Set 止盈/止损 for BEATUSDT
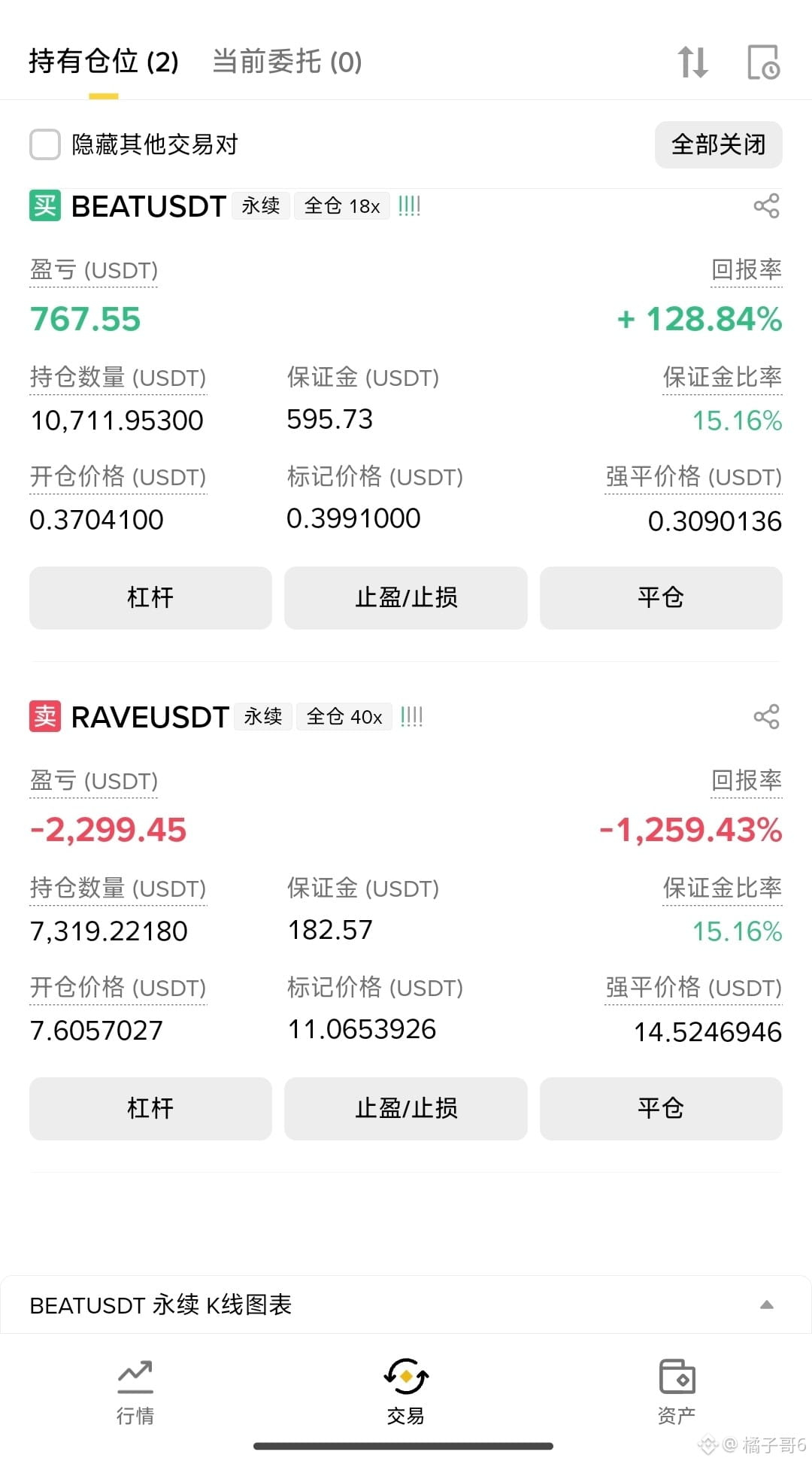This screenshot has height=1464, width=812. (x=406, y=597)
